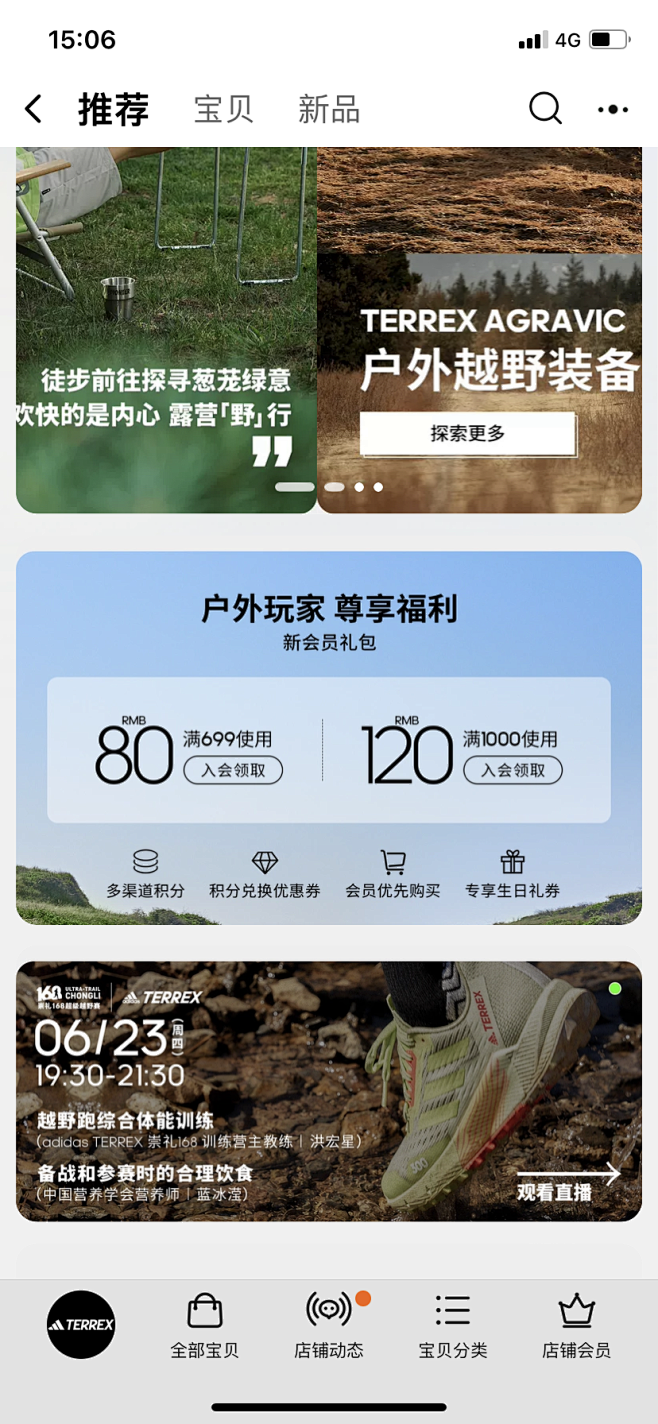
Task: Go back using the back arrow
Action: 34,109
